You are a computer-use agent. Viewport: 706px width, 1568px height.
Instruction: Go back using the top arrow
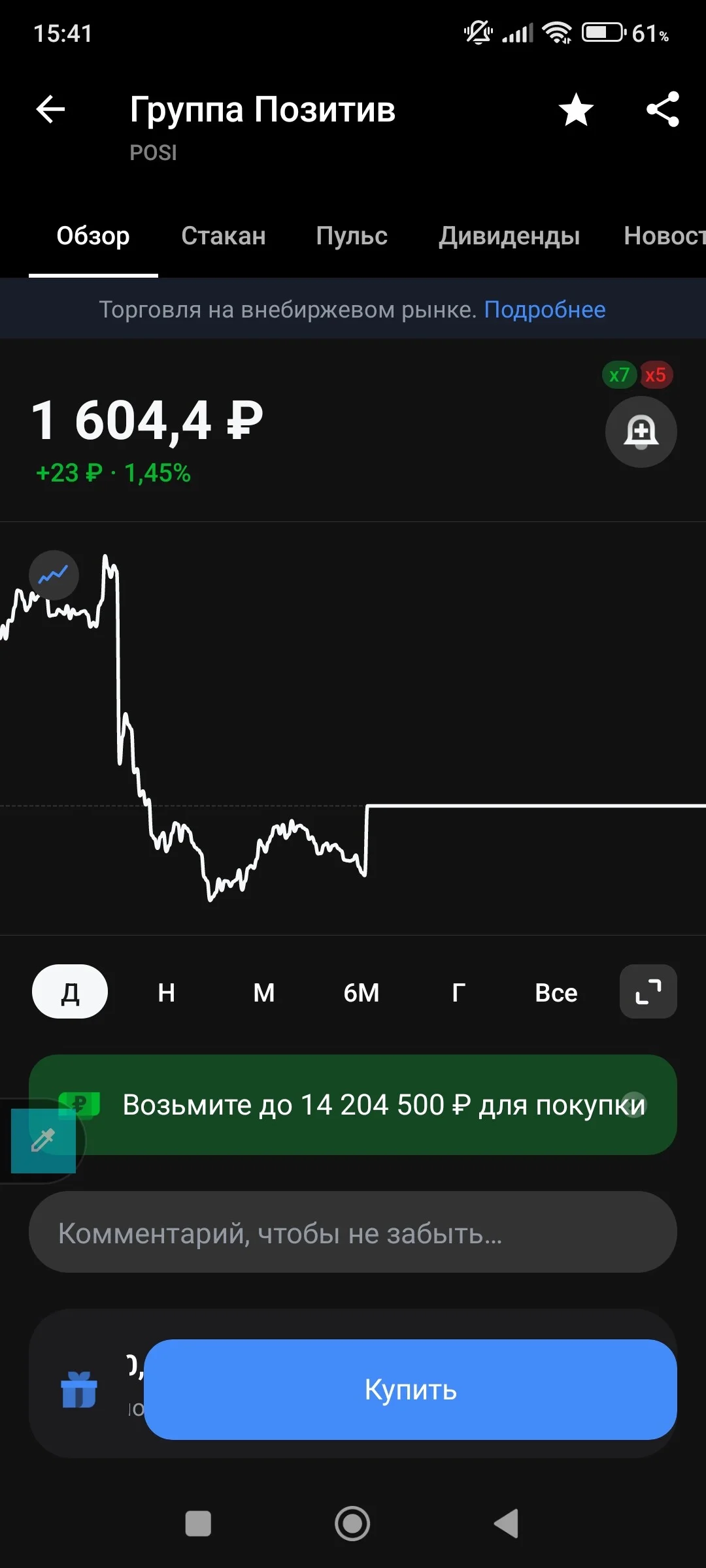(50, 109)
